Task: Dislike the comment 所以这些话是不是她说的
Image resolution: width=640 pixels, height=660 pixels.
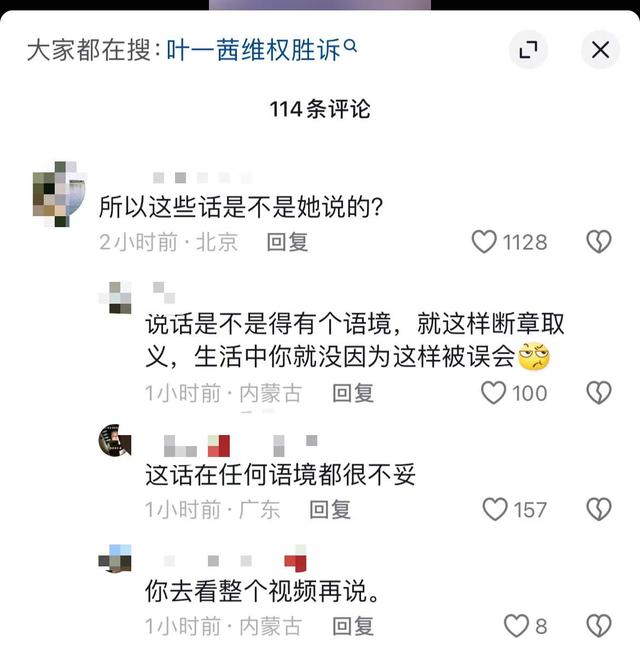Action: coord(598,242)
